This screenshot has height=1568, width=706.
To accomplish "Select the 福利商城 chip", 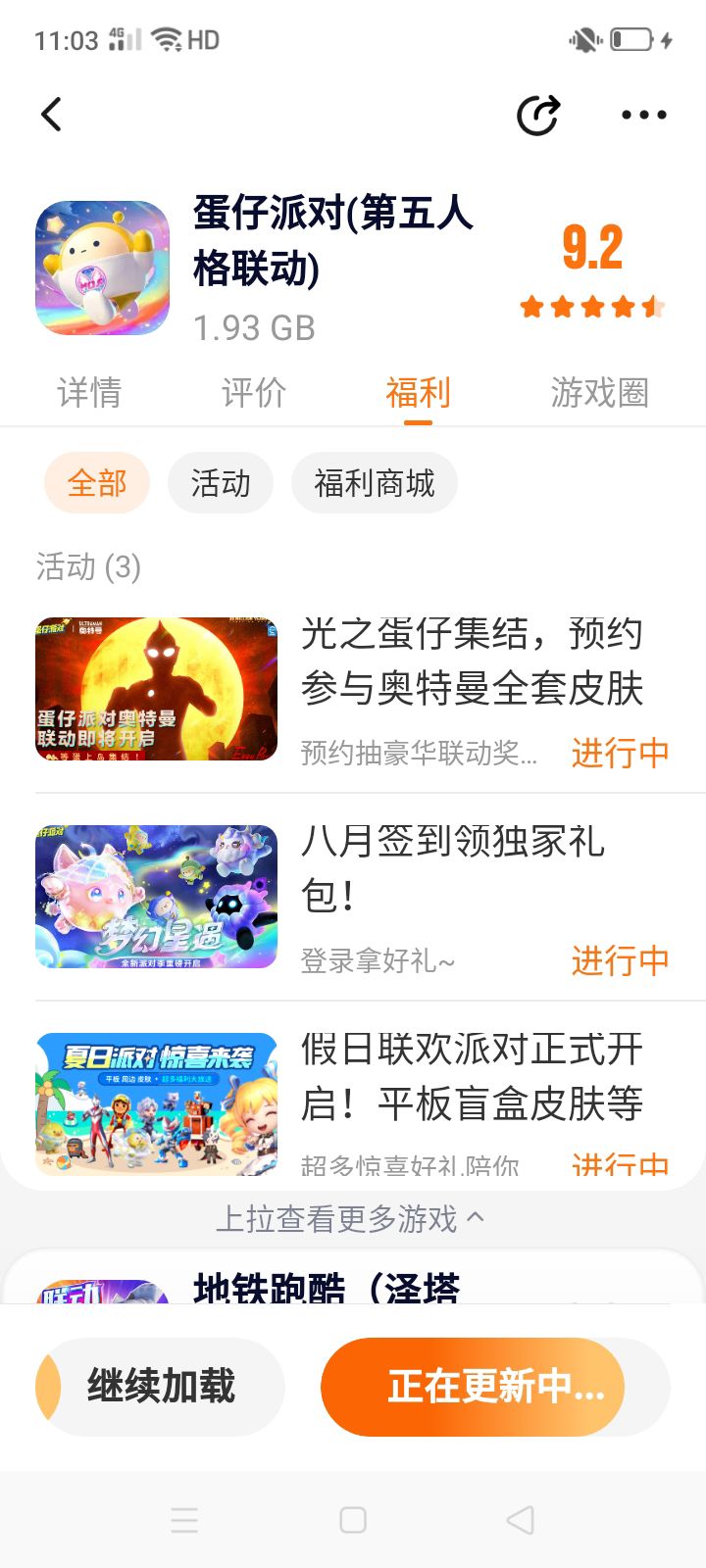I will pos(374,483).
